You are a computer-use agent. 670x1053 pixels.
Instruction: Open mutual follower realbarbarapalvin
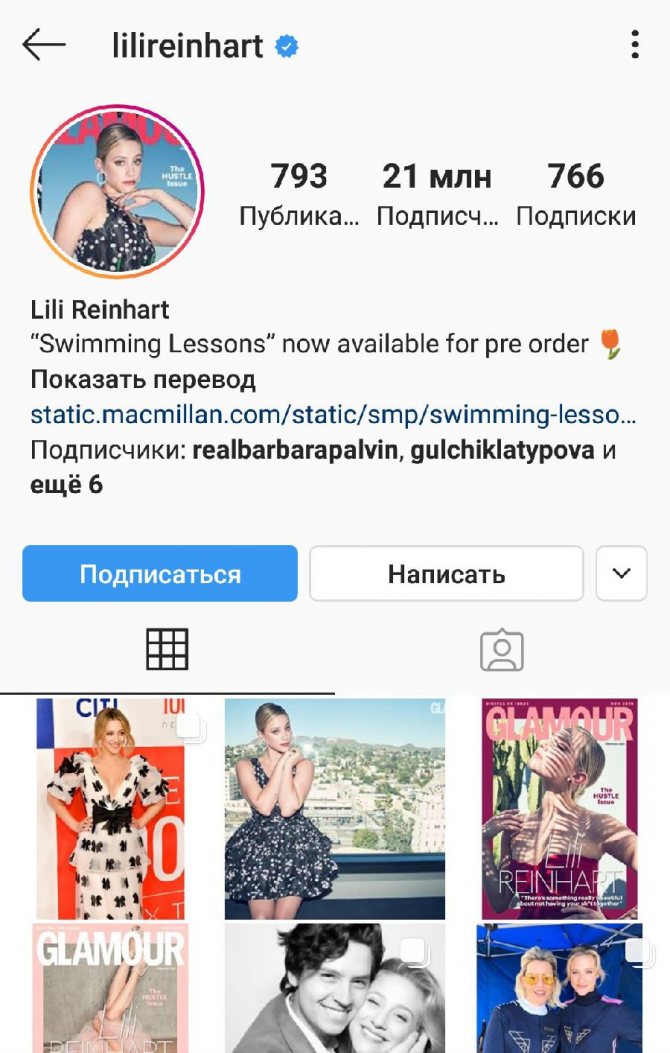point(295,450)
